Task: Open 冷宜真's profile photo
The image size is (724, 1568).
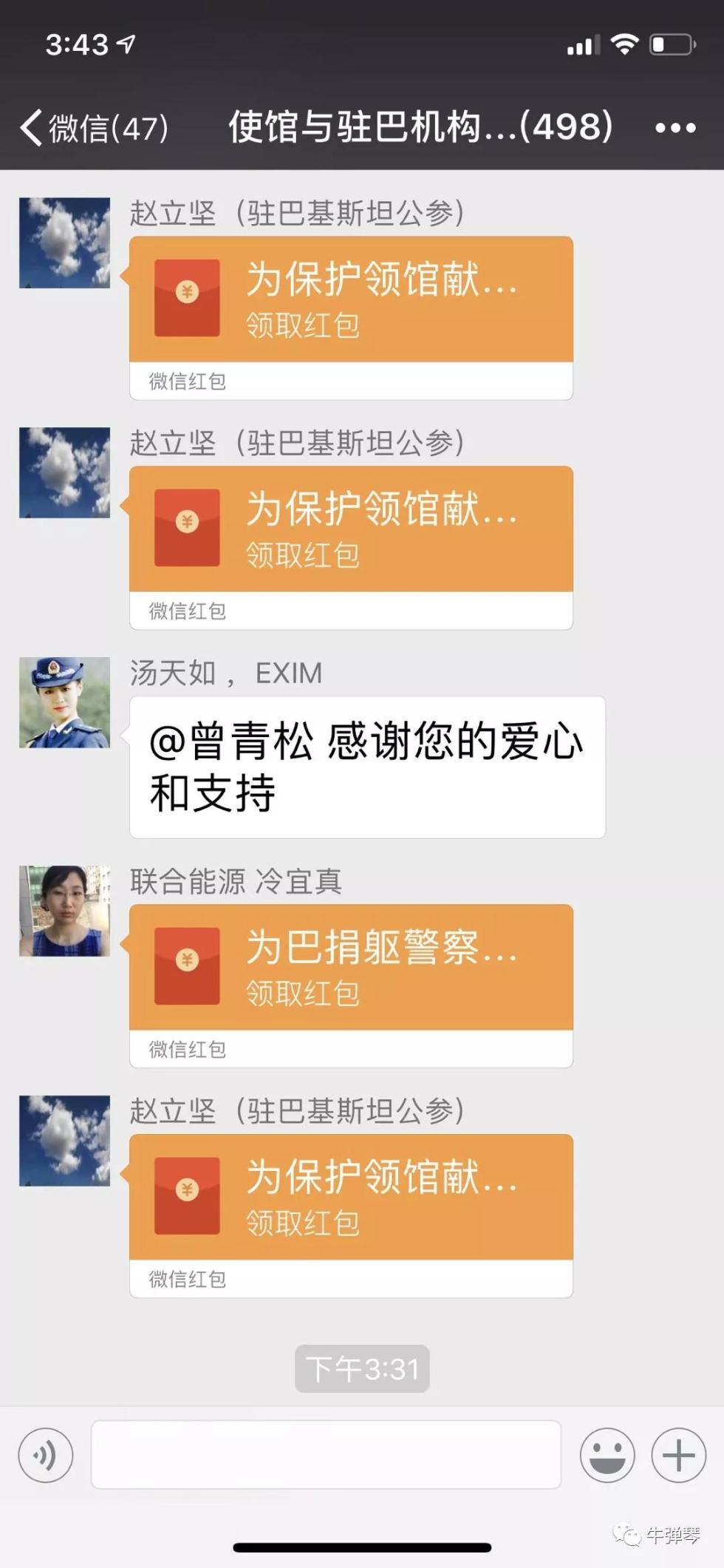Action: 64,911
